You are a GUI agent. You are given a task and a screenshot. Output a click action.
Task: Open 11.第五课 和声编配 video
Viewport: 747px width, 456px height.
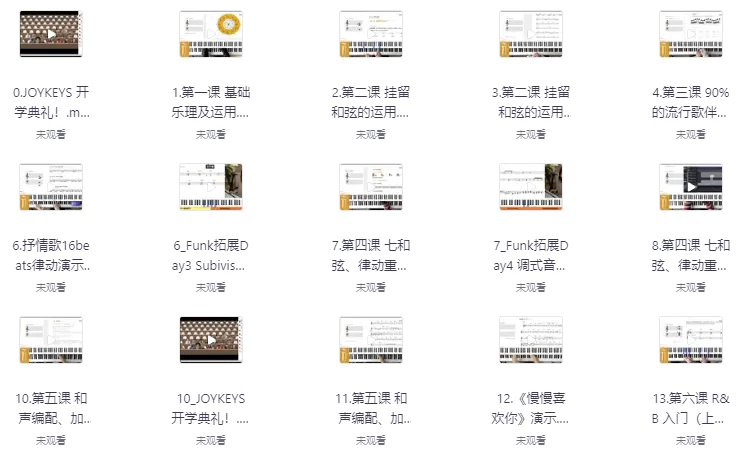[x=370, y=341]
